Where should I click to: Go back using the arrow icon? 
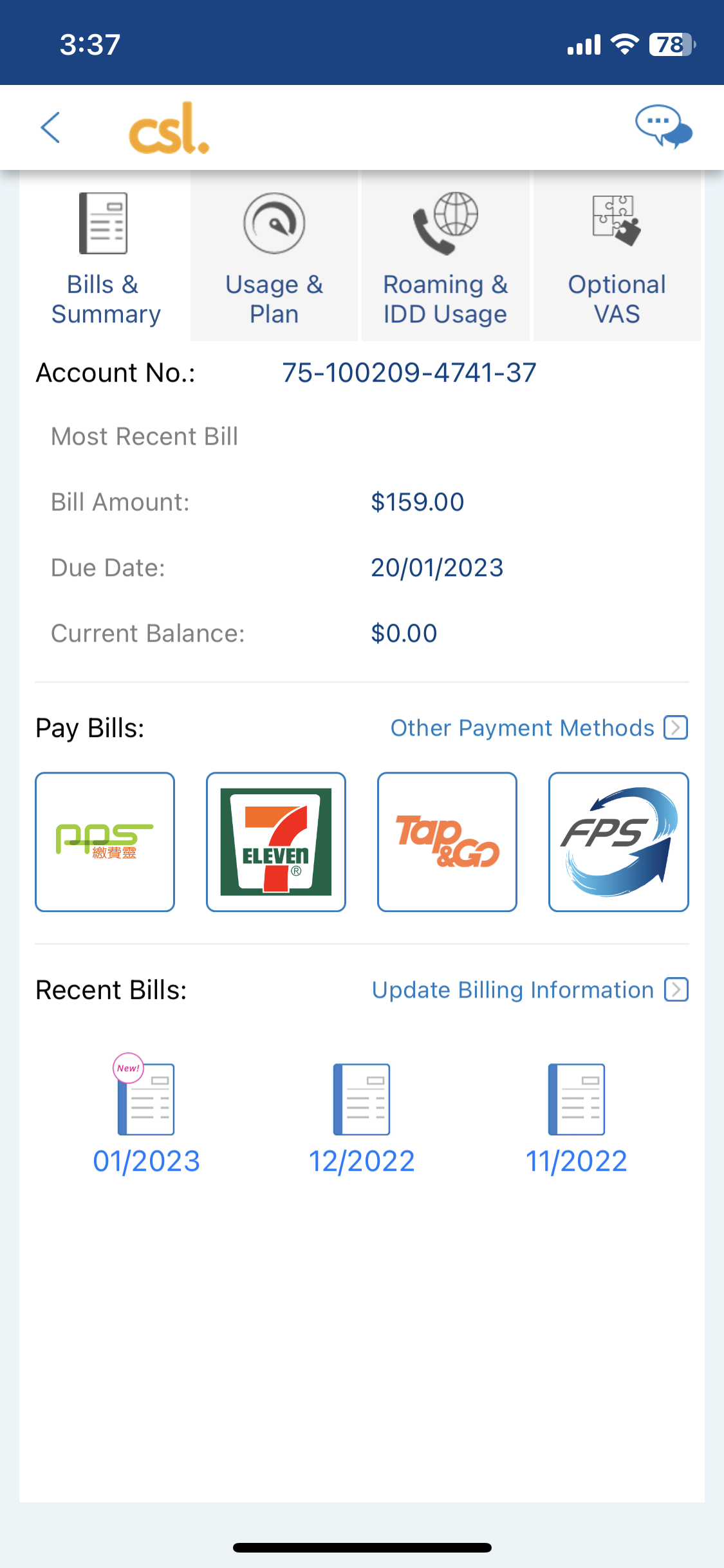coord(50,127)
